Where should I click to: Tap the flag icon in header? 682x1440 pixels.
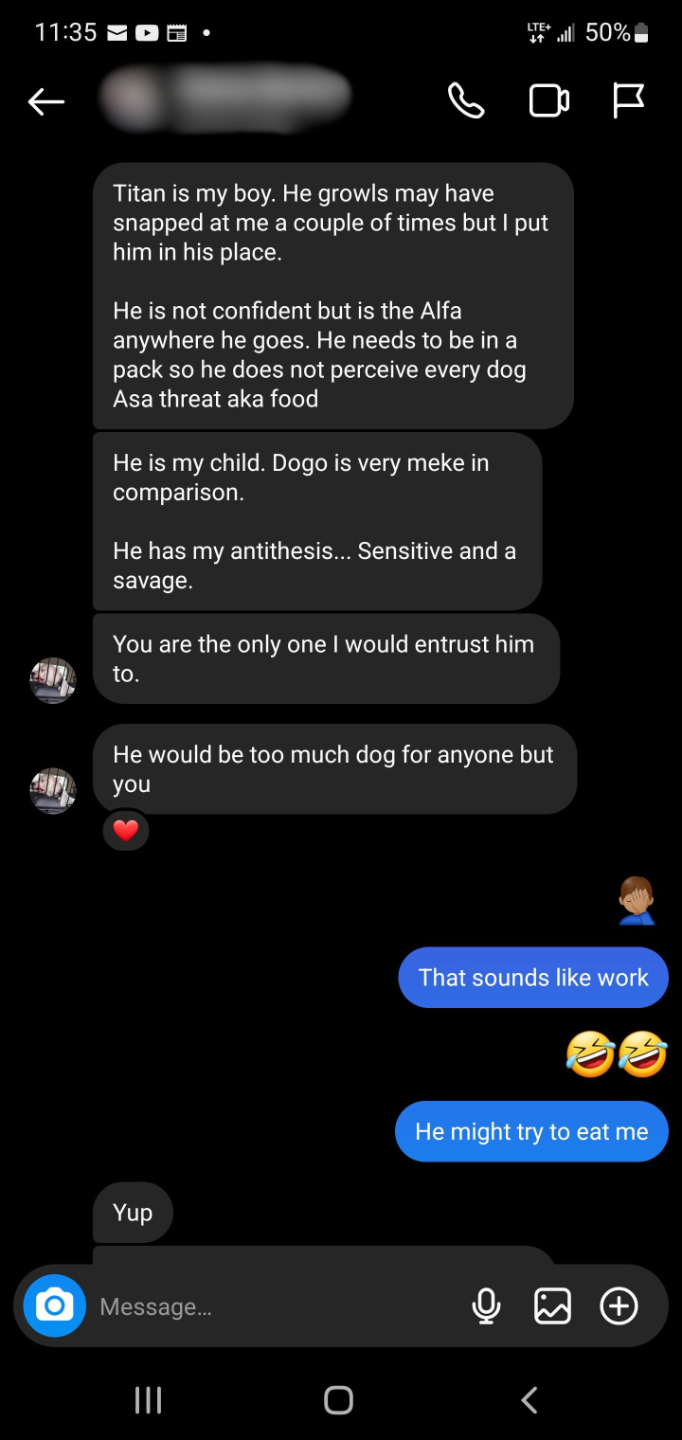pos(628,101)
